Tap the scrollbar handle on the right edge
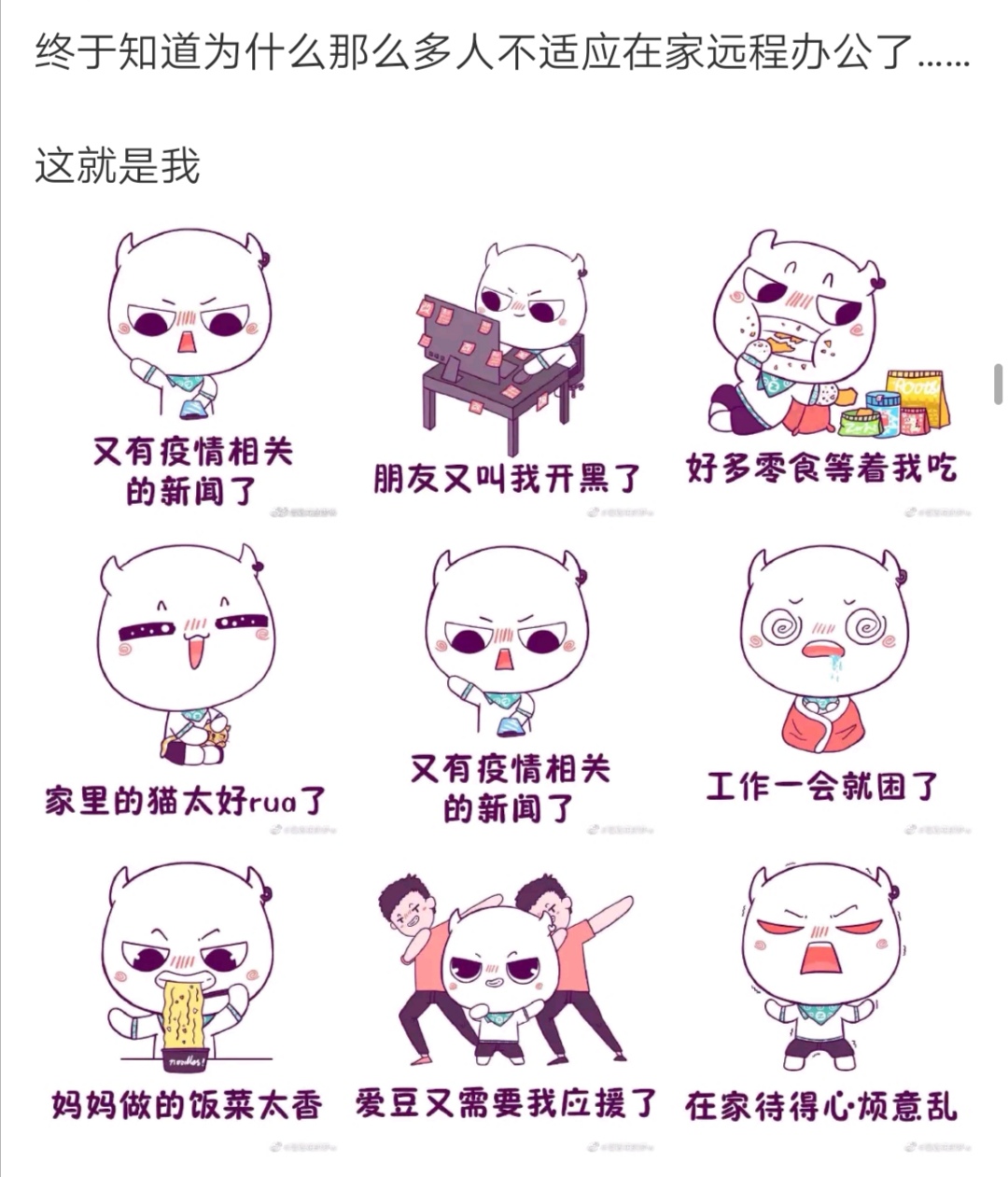 tap(998, 384)
